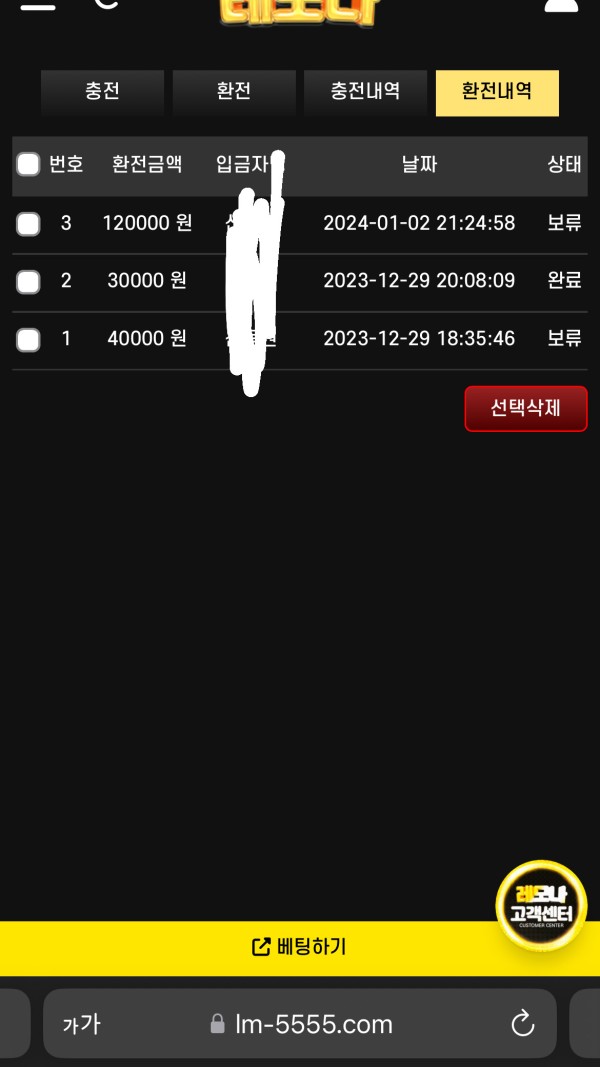This screenshot has width=600, height=1067.
Task: Tap the 베팅하기 bar
Action: (x=300, y=947)
